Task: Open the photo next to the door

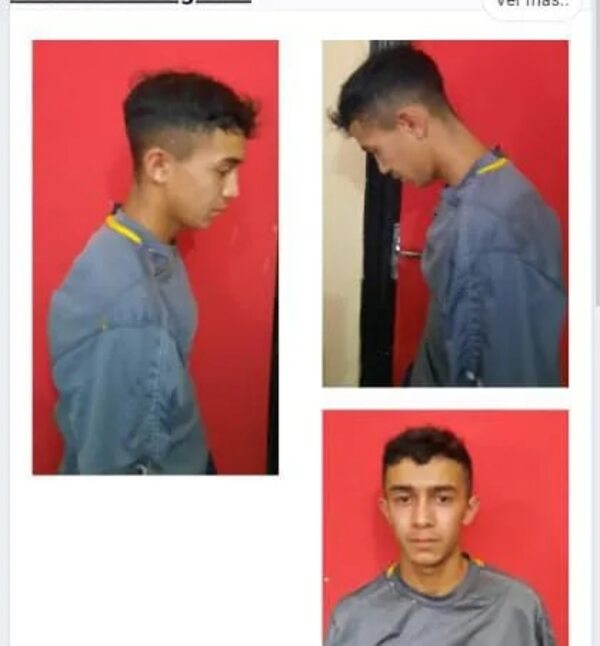Action: click(445, 213)
